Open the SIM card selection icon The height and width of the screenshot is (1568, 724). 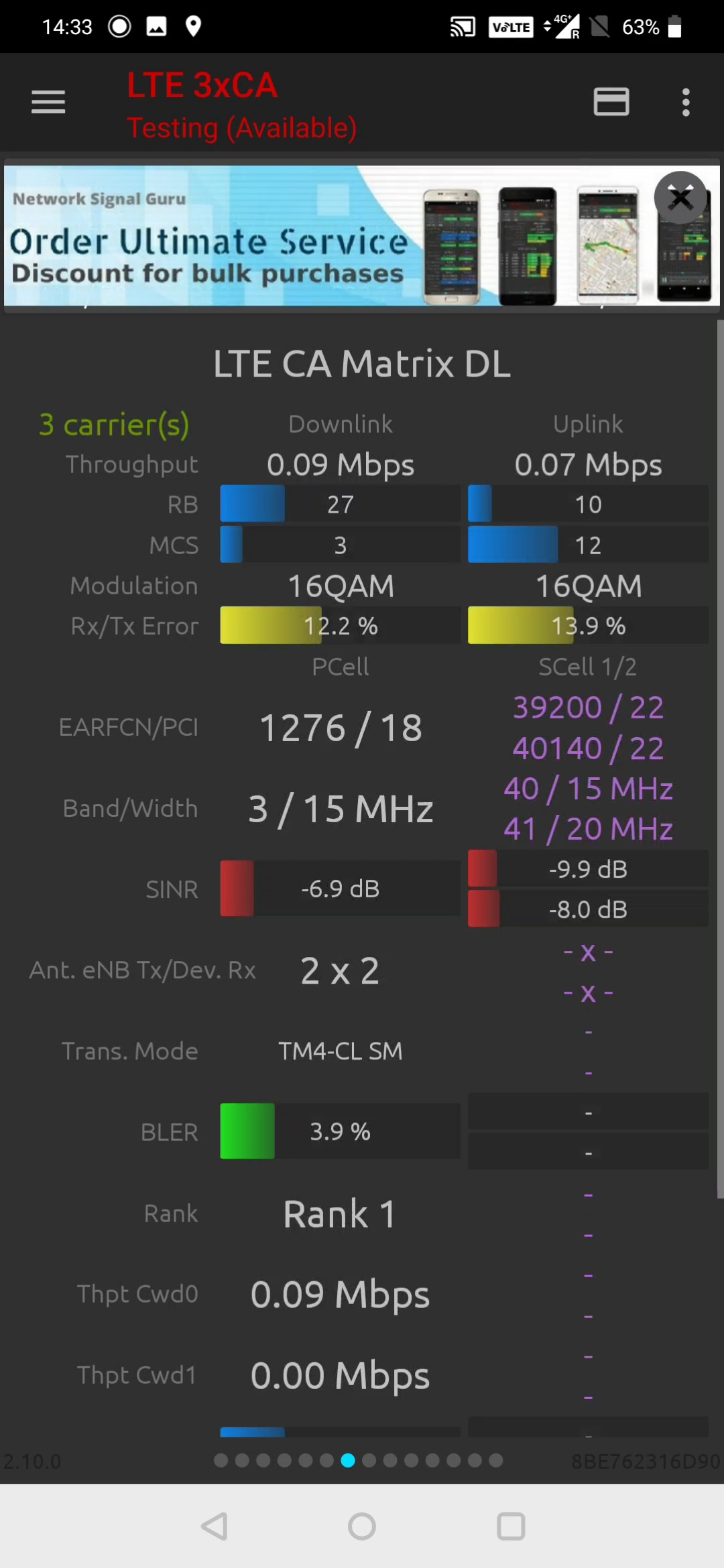611,102
